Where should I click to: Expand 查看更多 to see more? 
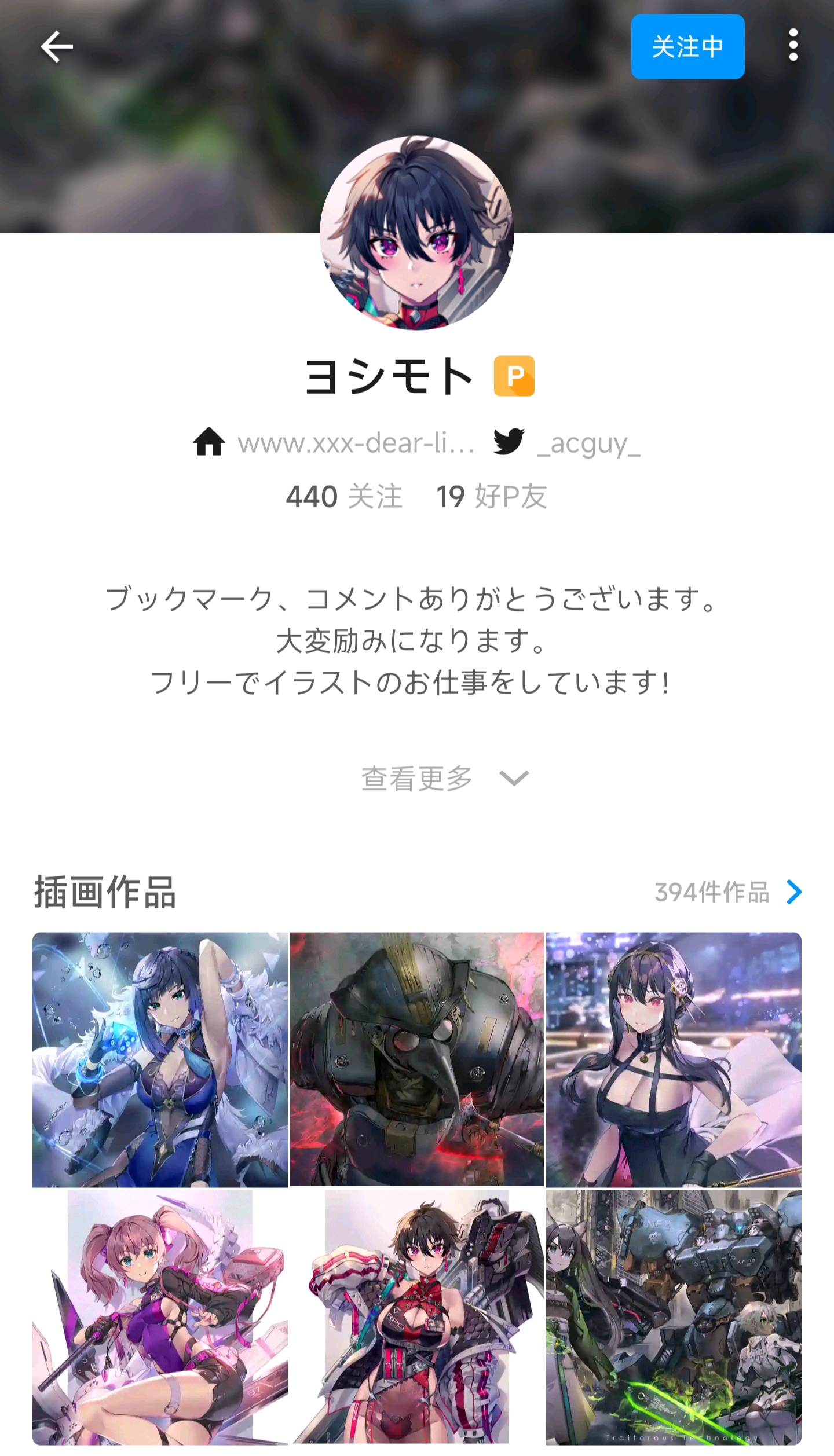click(x=445, y=779)
